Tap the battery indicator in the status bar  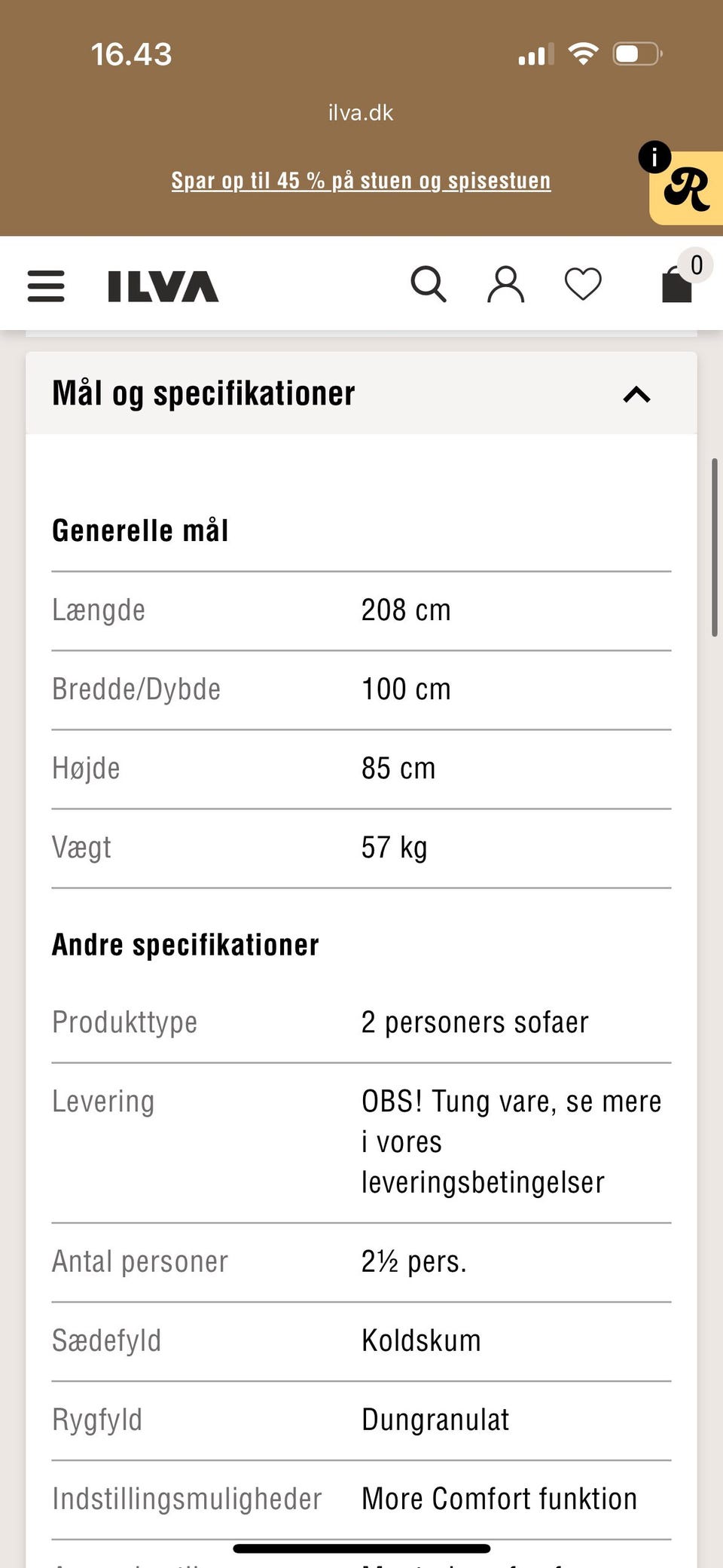[635, 52]
